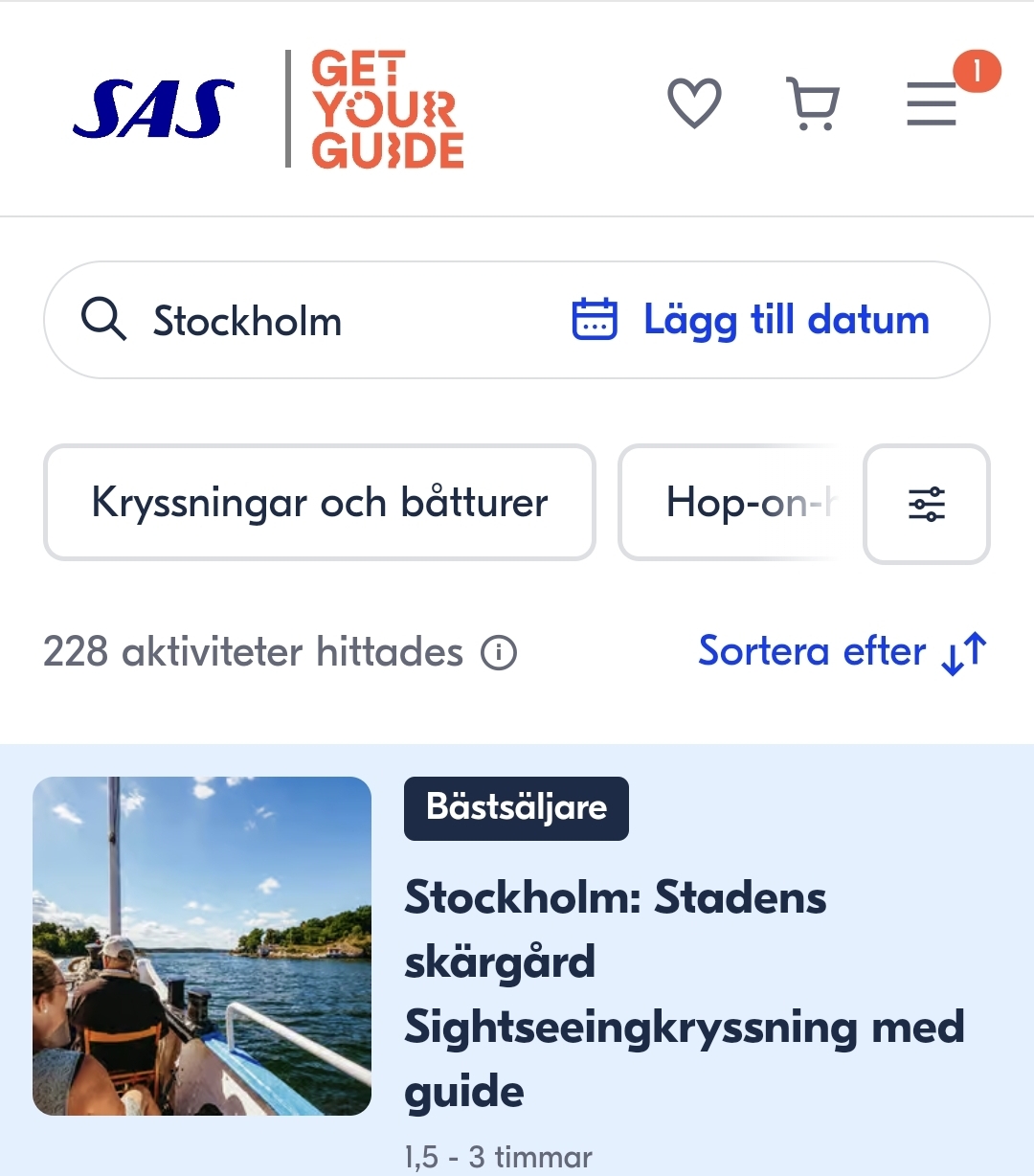Screen dimensions: 1034x1176
Task: Click the info icon beside 228 aktiviteter hittades
Action: coord(499,654)
